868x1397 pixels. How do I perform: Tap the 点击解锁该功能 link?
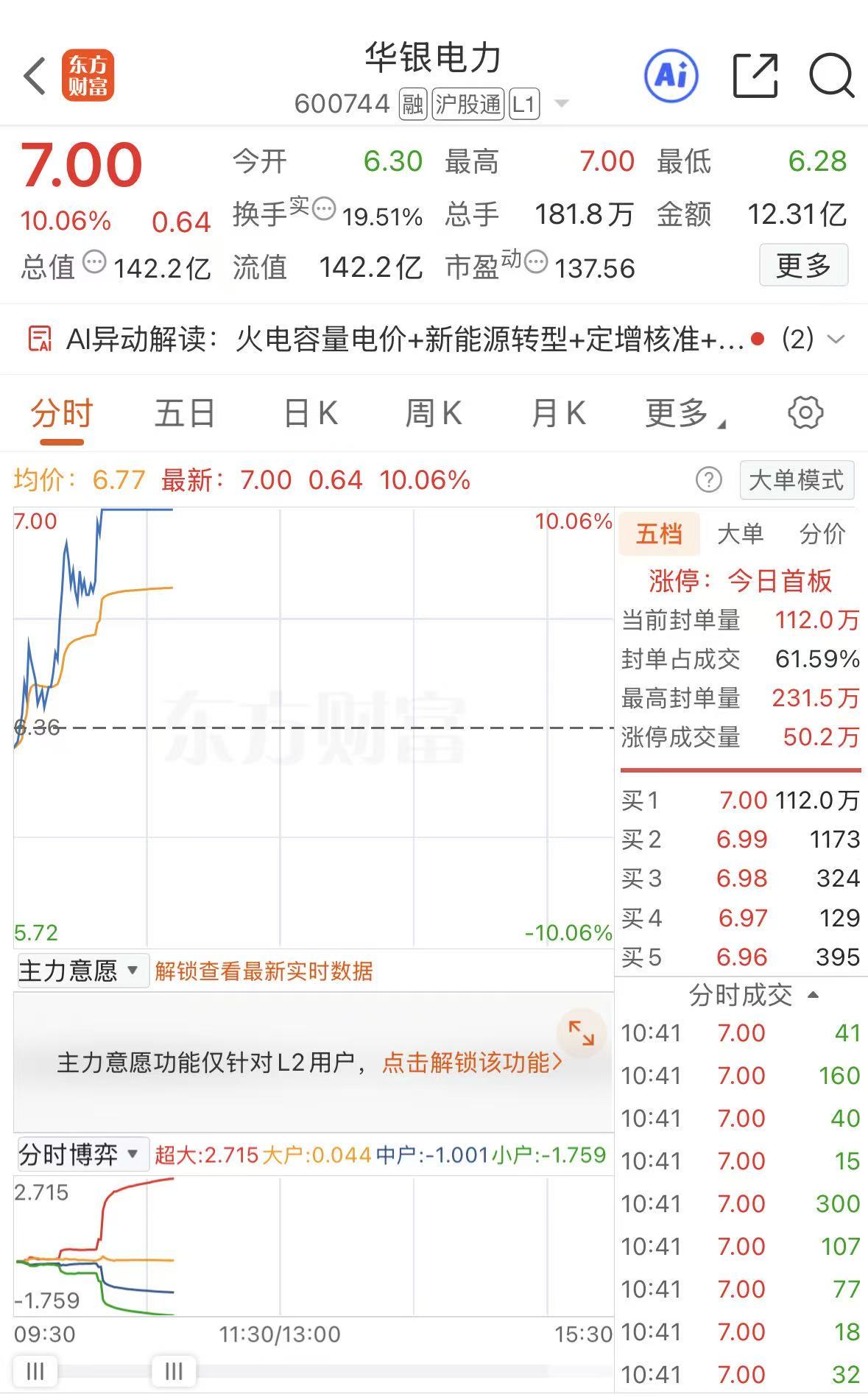472,1063
